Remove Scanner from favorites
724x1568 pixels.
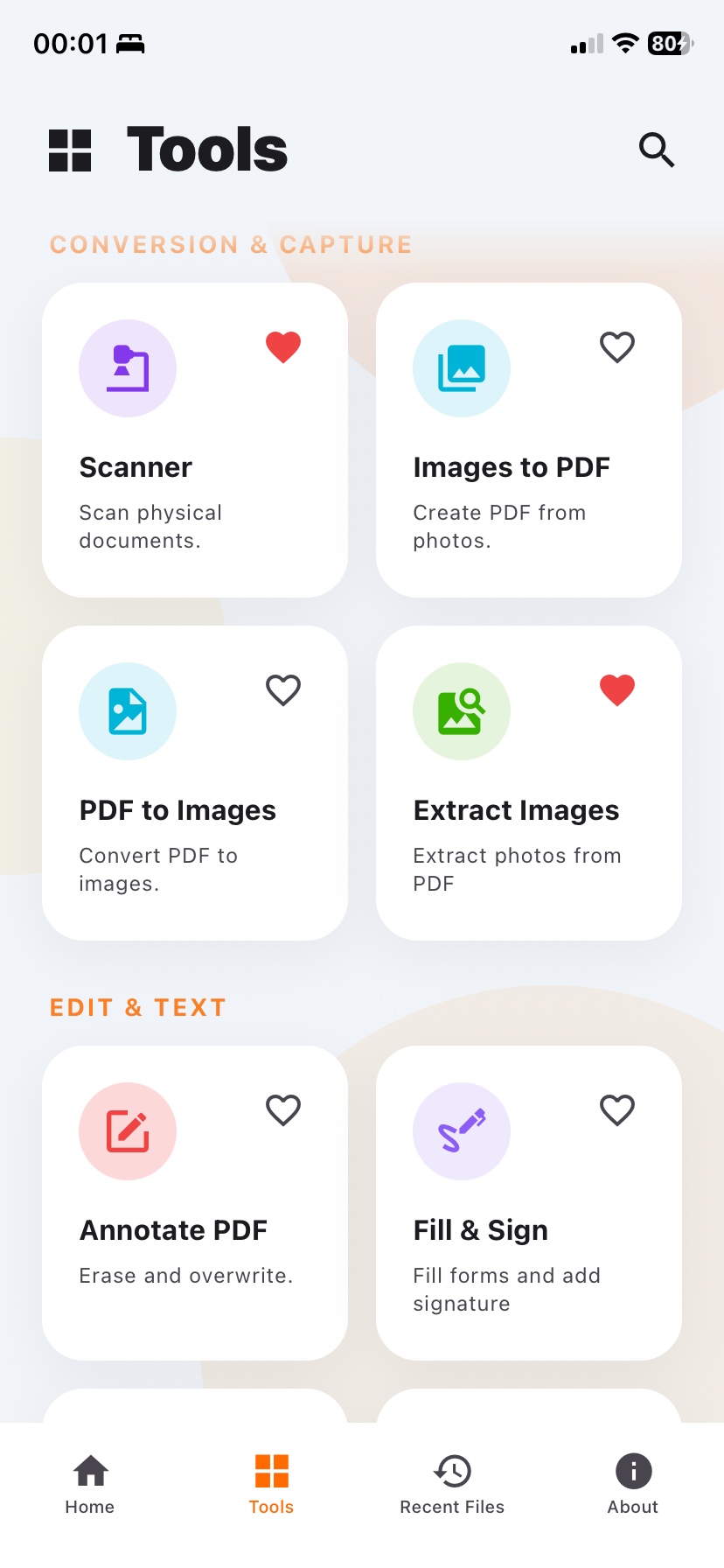point(283,347)
